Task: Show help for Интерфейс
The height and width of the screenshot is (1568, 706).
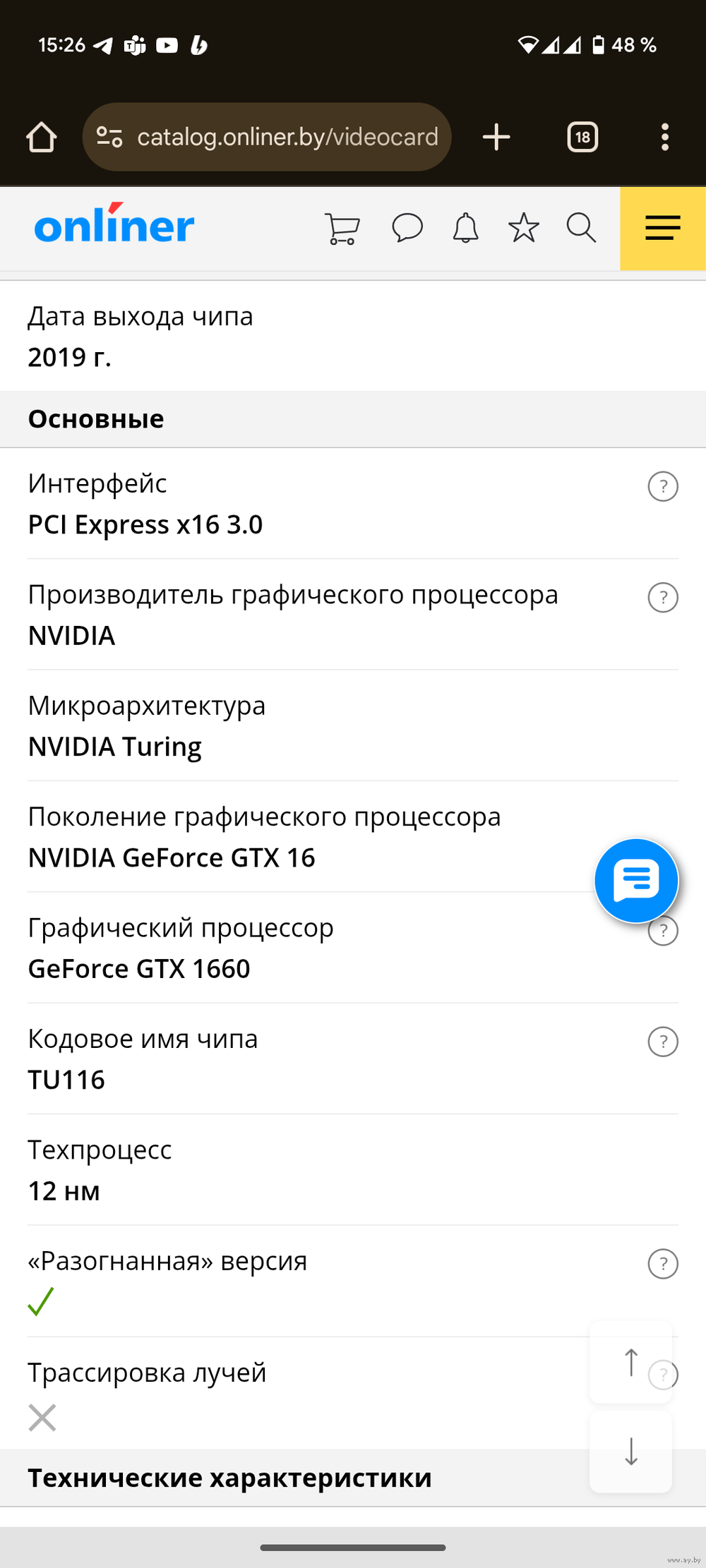Action: [663, 486]
